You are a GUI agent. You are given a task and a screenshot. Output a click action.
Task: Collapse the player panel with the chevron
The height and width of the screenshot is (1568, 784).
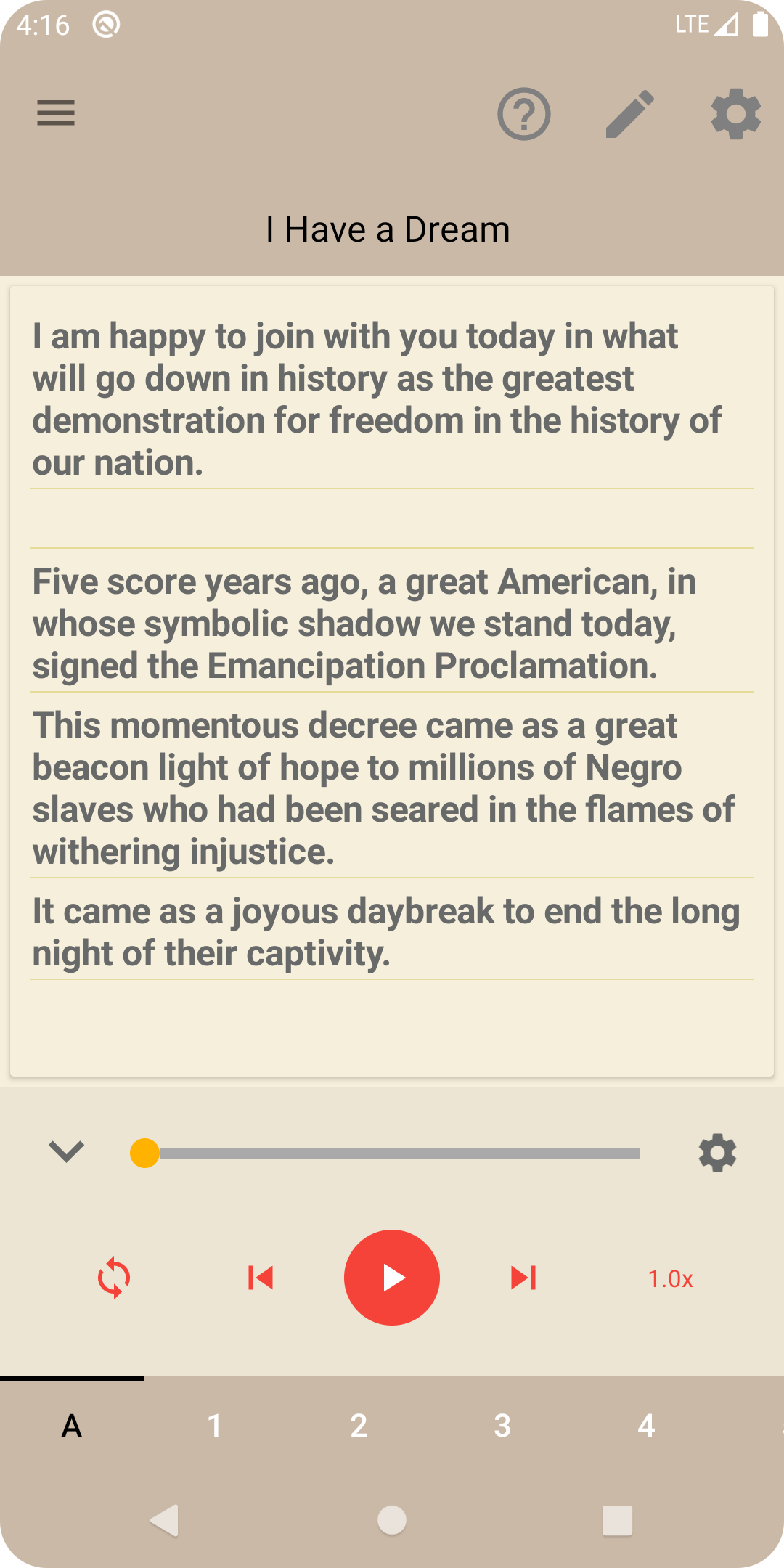(66, 1152)
